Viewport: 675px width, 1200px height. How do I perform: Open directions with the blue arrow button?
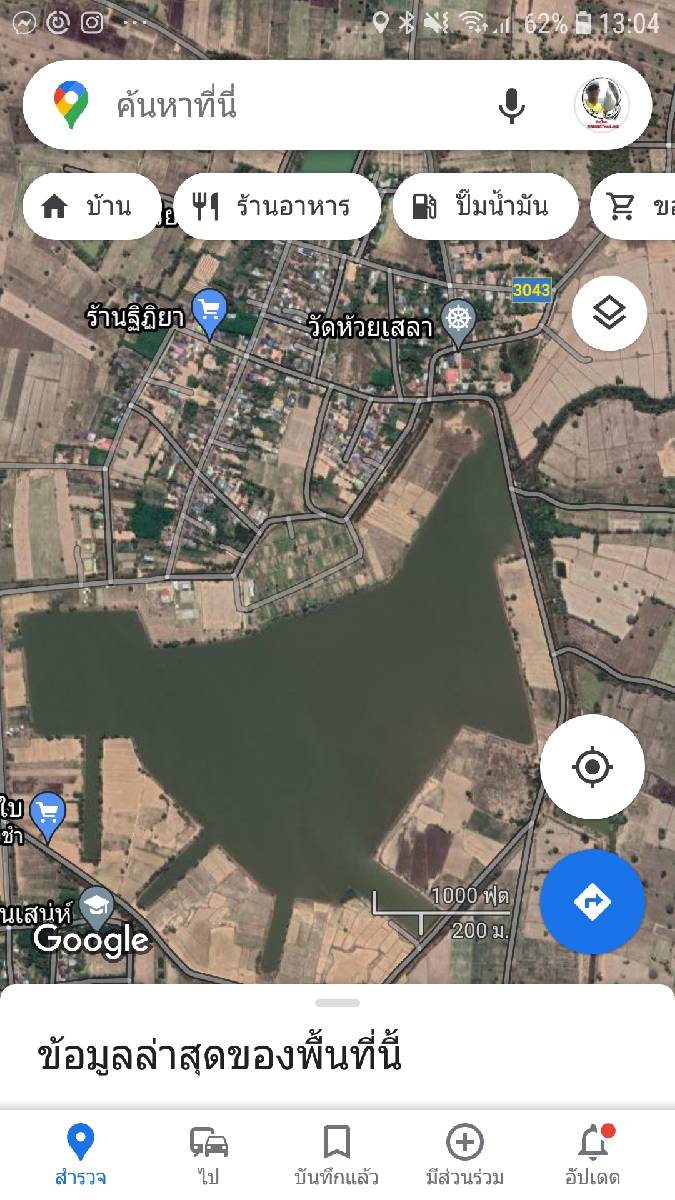click(592, 902)
